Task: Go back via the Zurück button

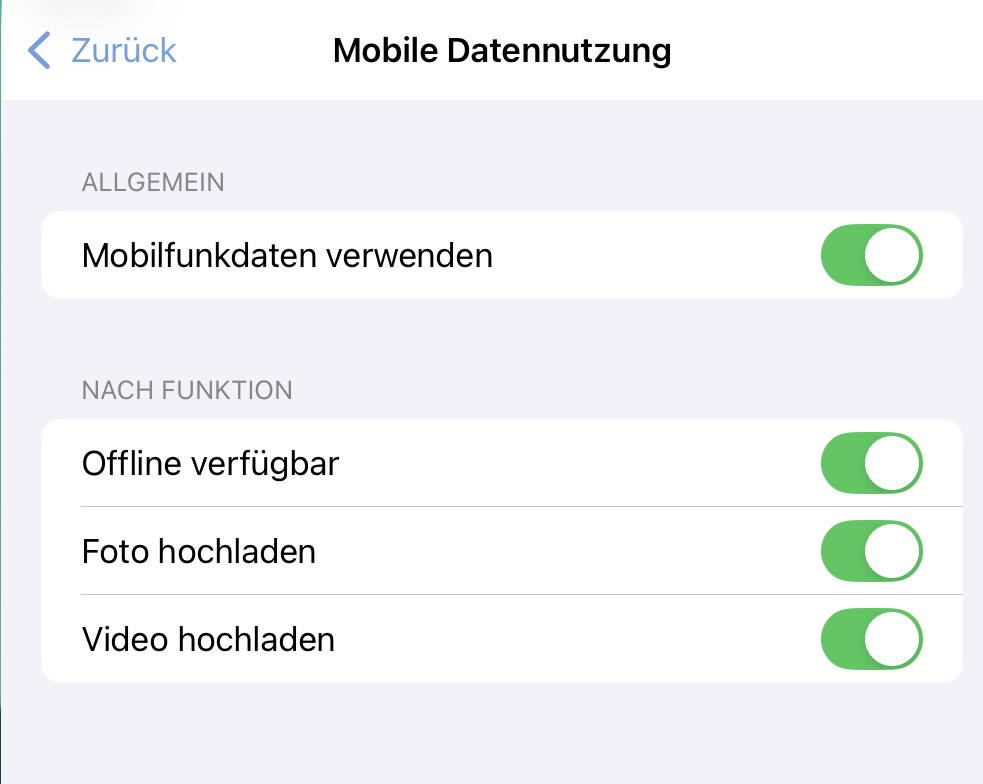Action: click(102, 50)
